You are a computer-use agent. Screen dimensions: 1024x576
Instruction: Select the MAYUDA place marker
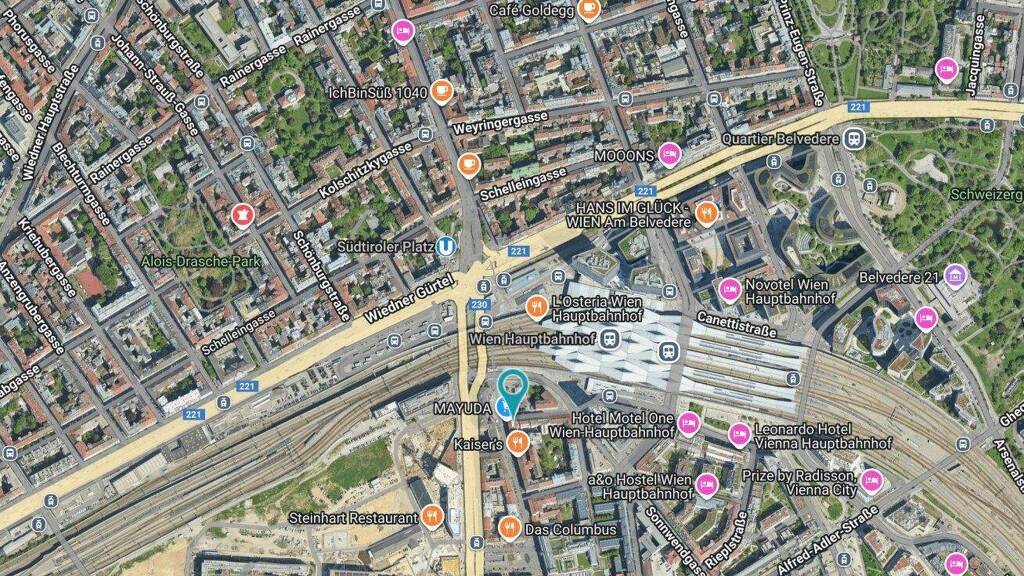pos(503,408)
